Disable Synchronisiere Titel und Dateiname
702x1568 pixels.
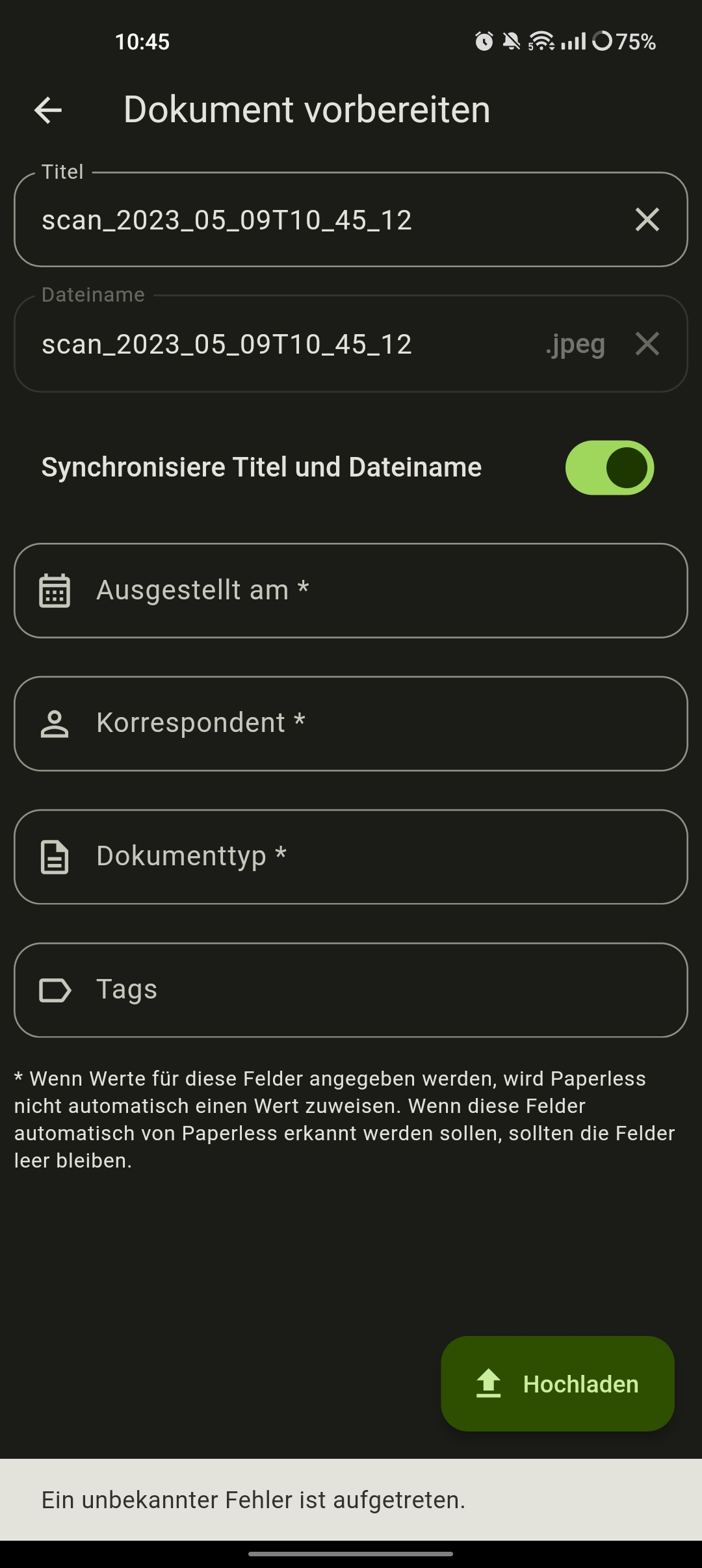click(610, 466)
